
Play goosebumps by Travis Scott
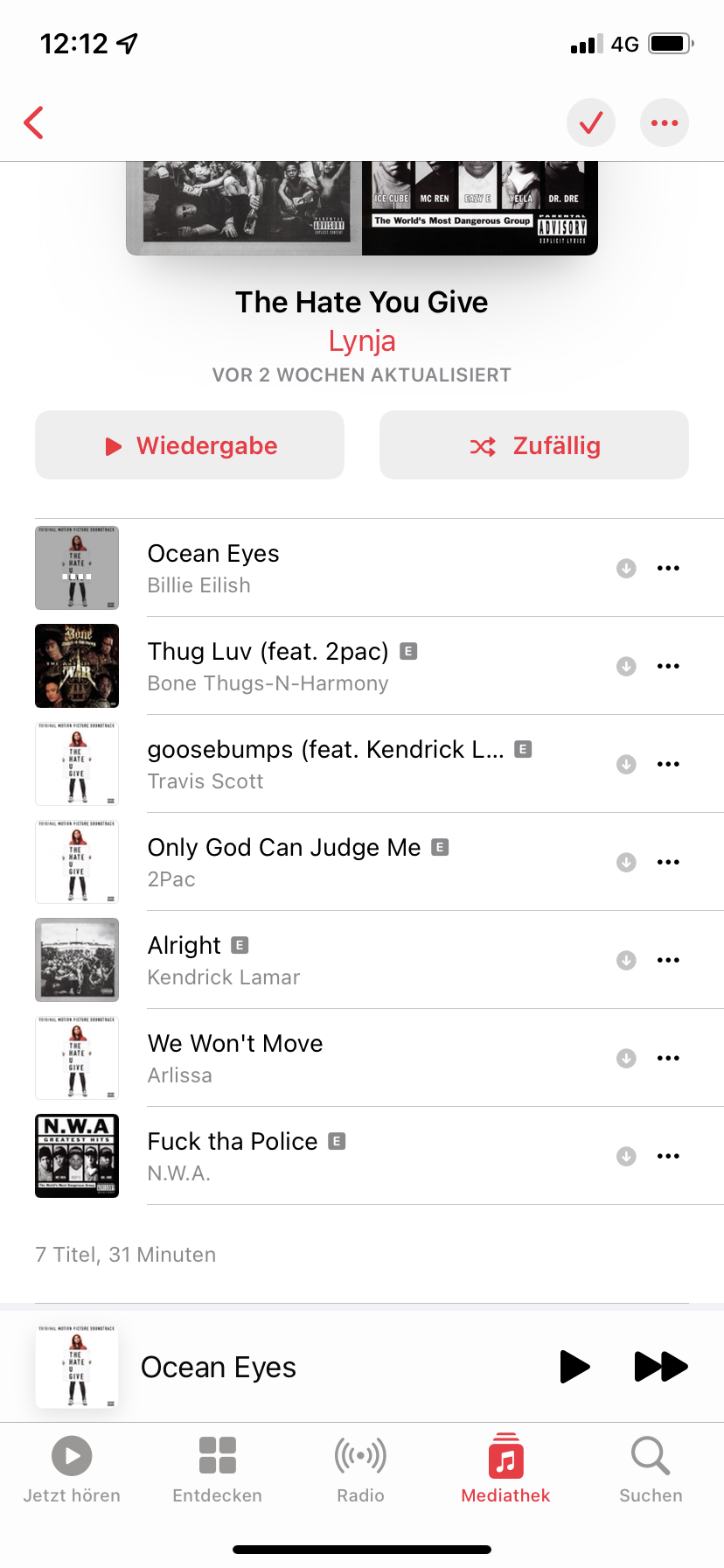click(325, 764)
